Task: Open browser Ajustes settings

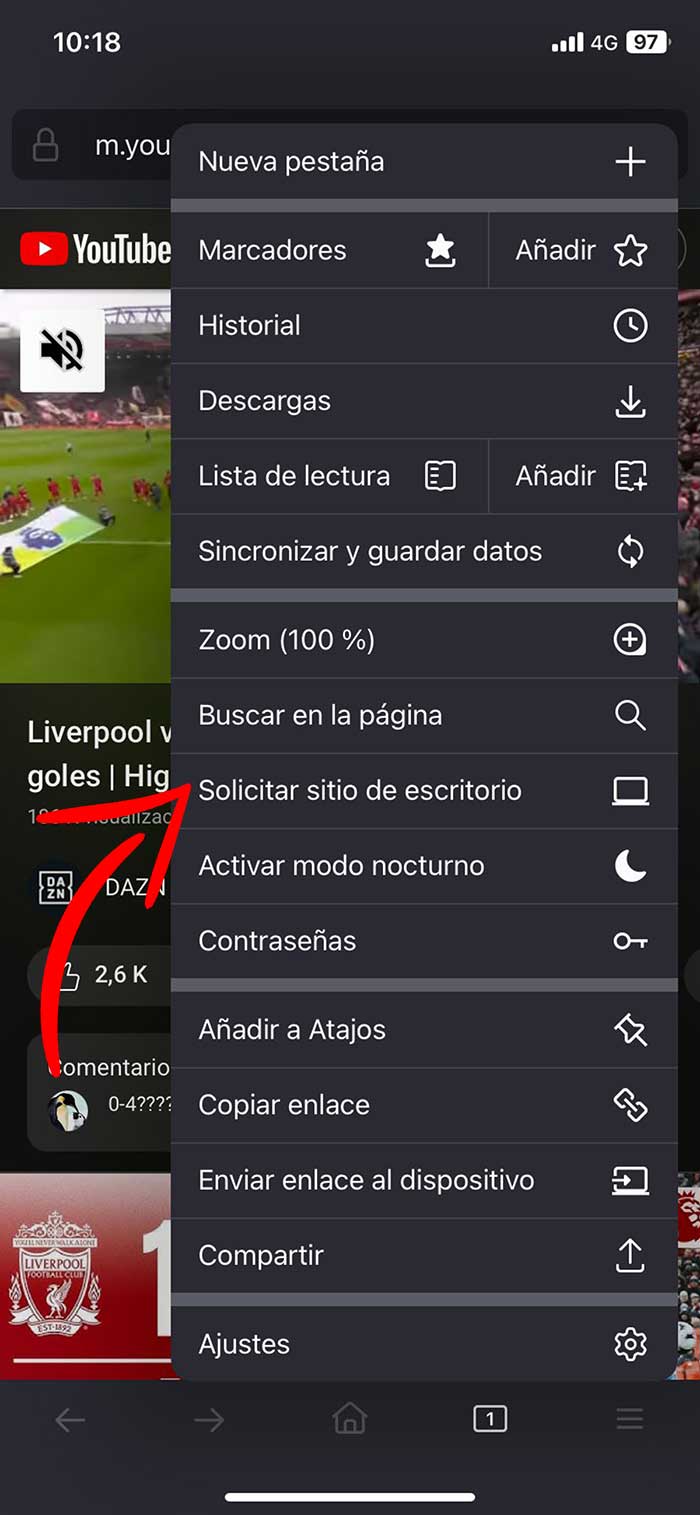Action: click(423, 1344)
